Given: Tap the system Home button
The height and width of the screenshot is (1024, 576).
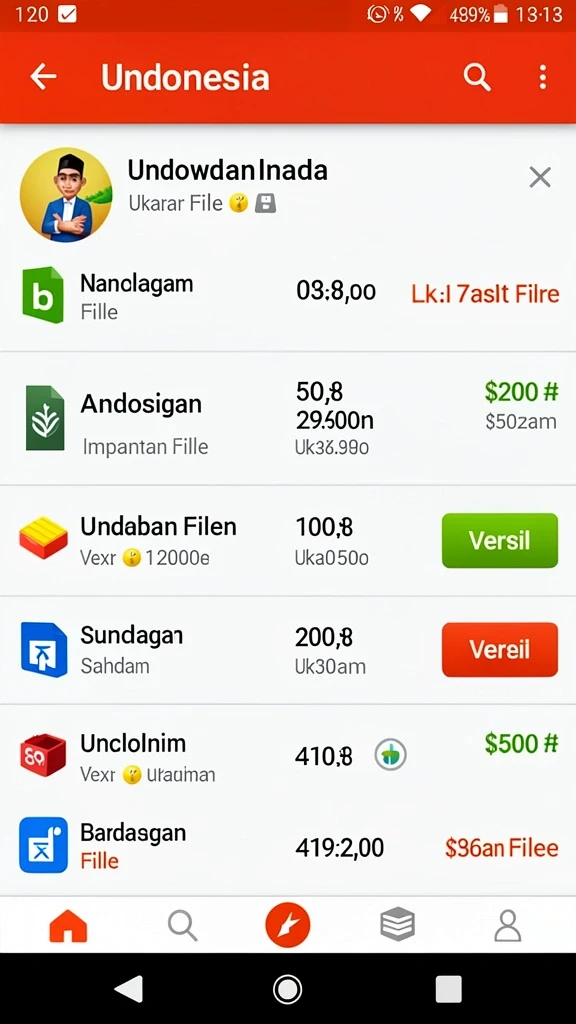Looking at the screenshot, I should tap(287, 989).
